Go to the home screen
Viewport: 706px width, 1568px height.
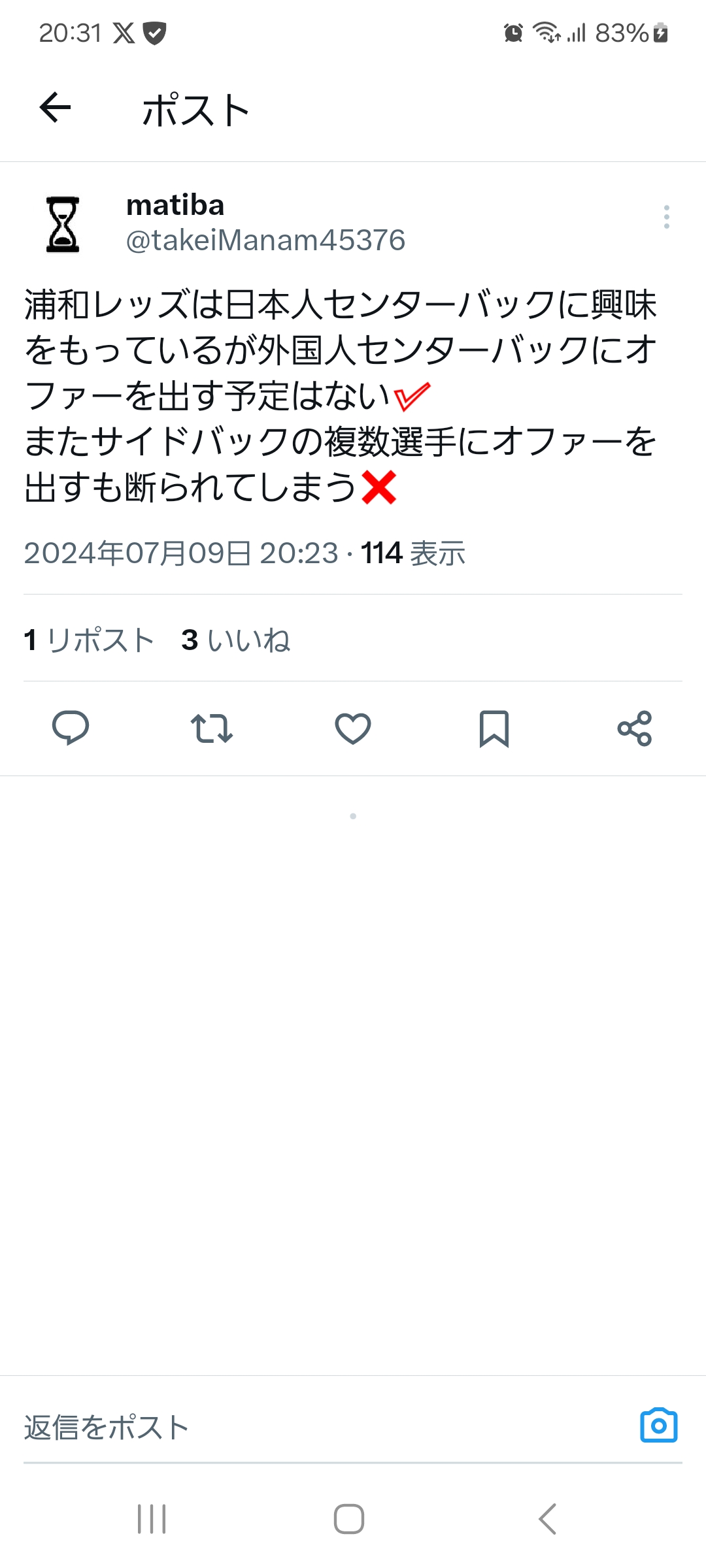pyautogui.click(x=349, y=1518)
